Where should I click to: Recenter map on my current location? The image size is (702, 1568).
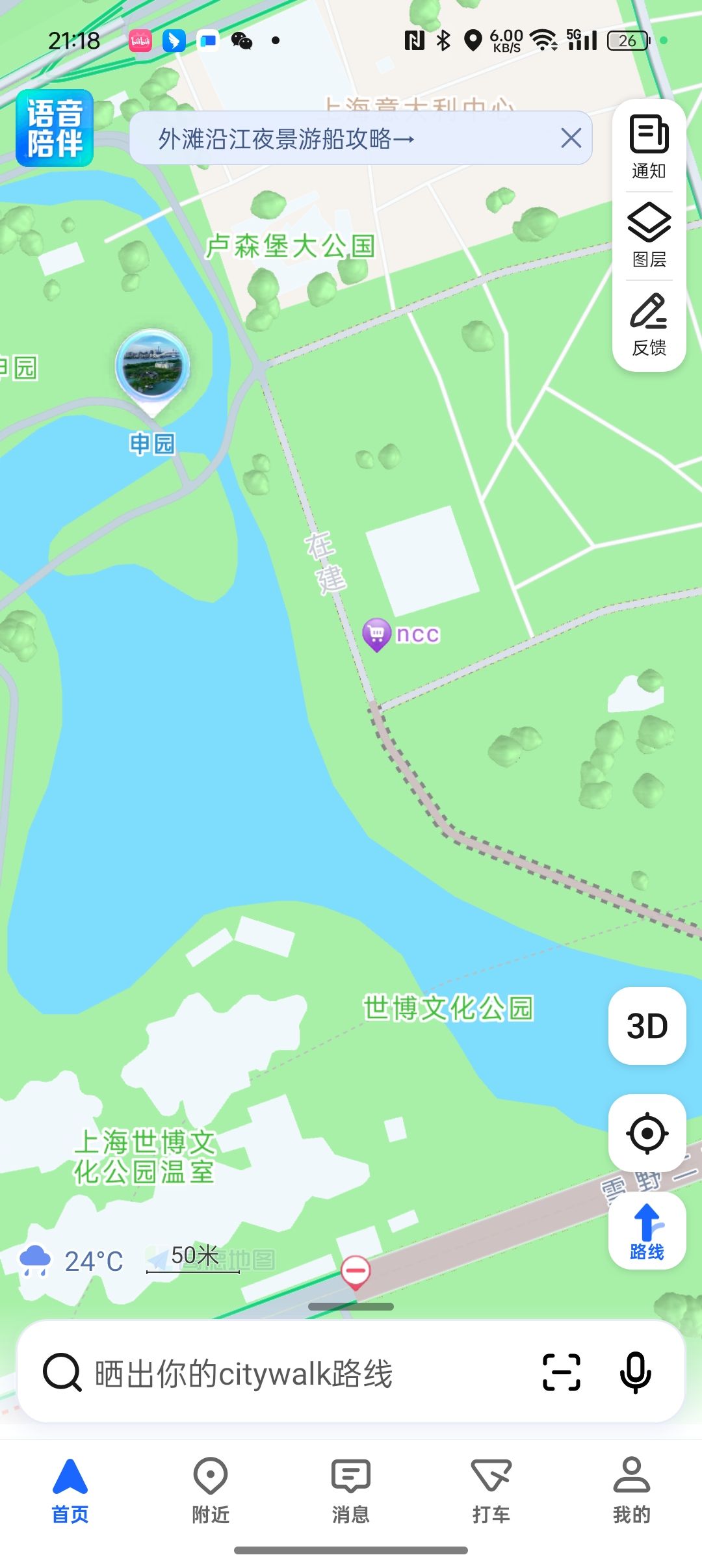pyautogui.click(x=647, y=1133)
